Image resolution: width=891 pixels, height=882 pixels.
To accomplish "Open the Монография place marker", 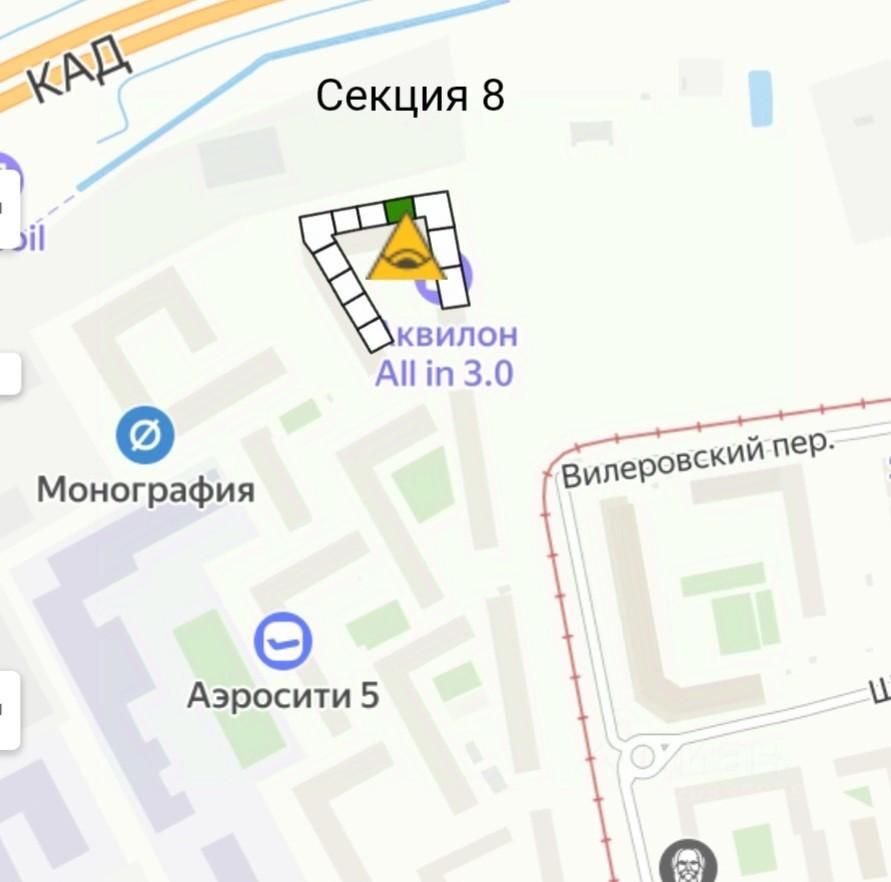I will click(145, 437).
